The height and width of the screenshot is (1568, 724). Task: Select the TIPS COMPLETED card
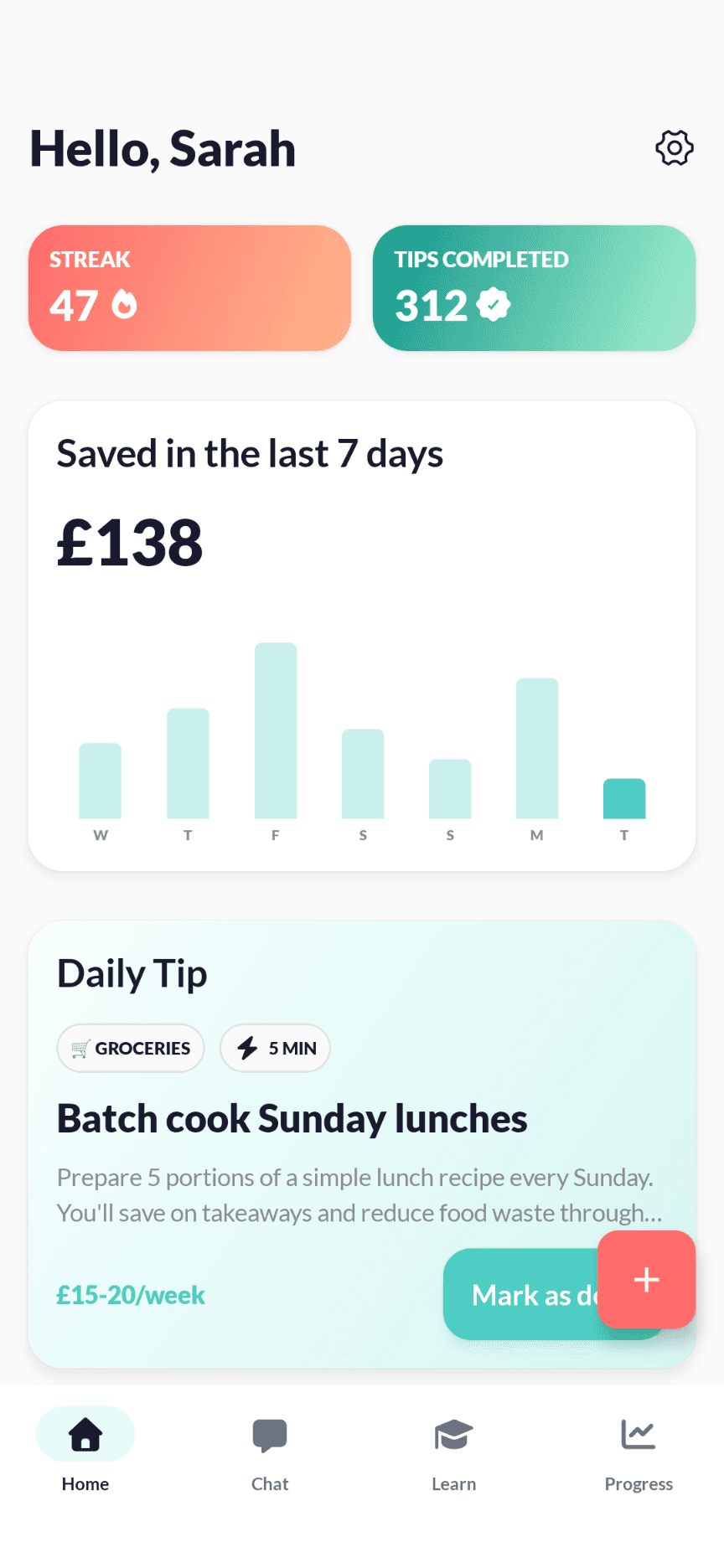coord(534,287)
